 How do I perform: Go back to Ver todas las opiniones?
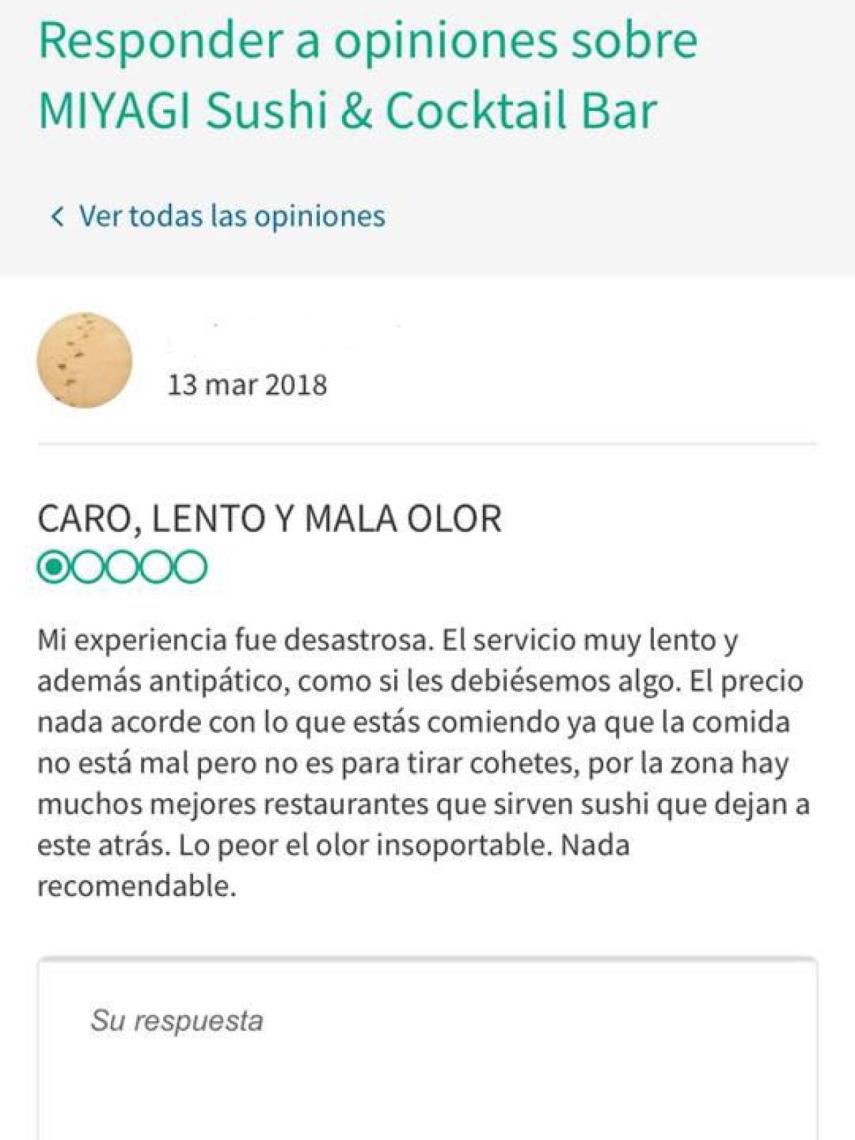point(218,216)
